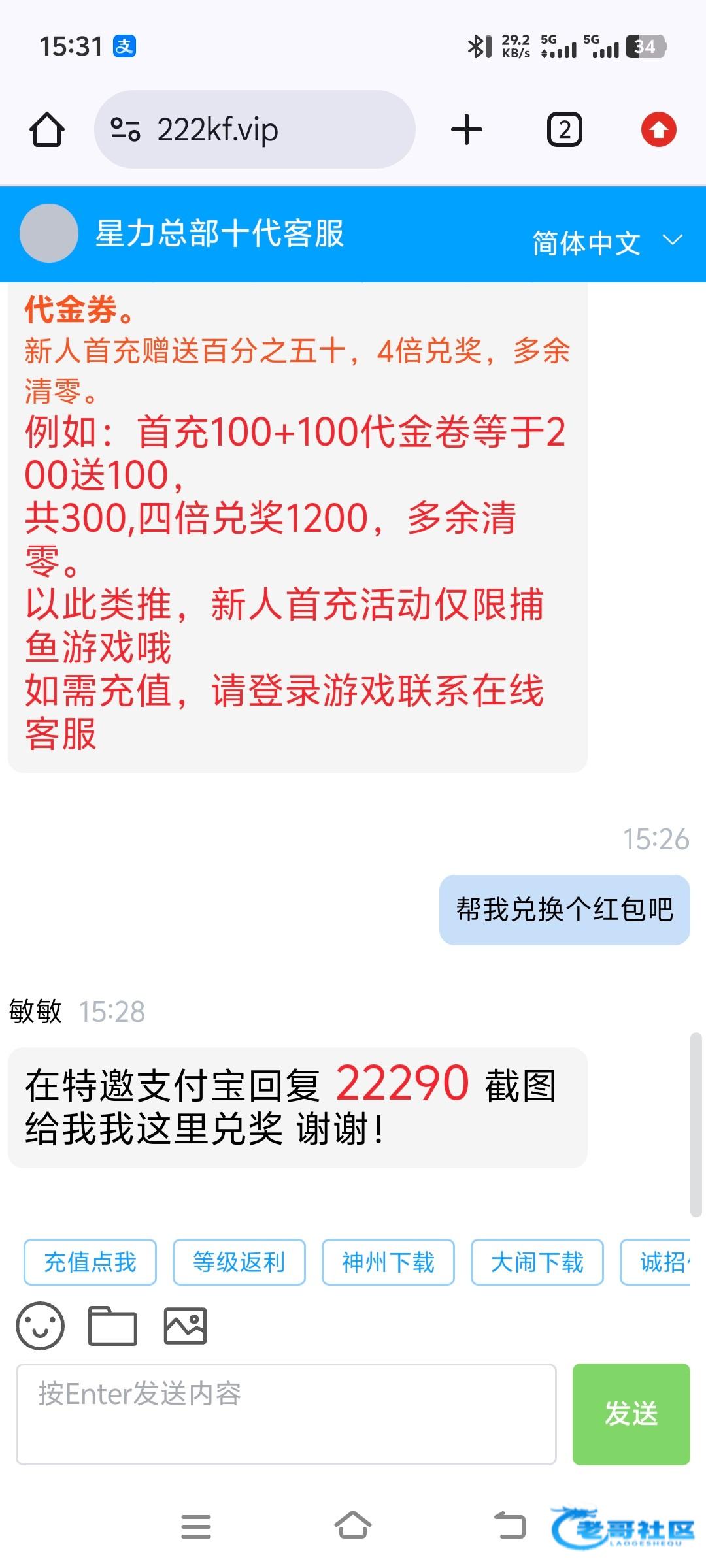Return to the phone home screen
706x1568 pixels.
[x=353, y=1527]
